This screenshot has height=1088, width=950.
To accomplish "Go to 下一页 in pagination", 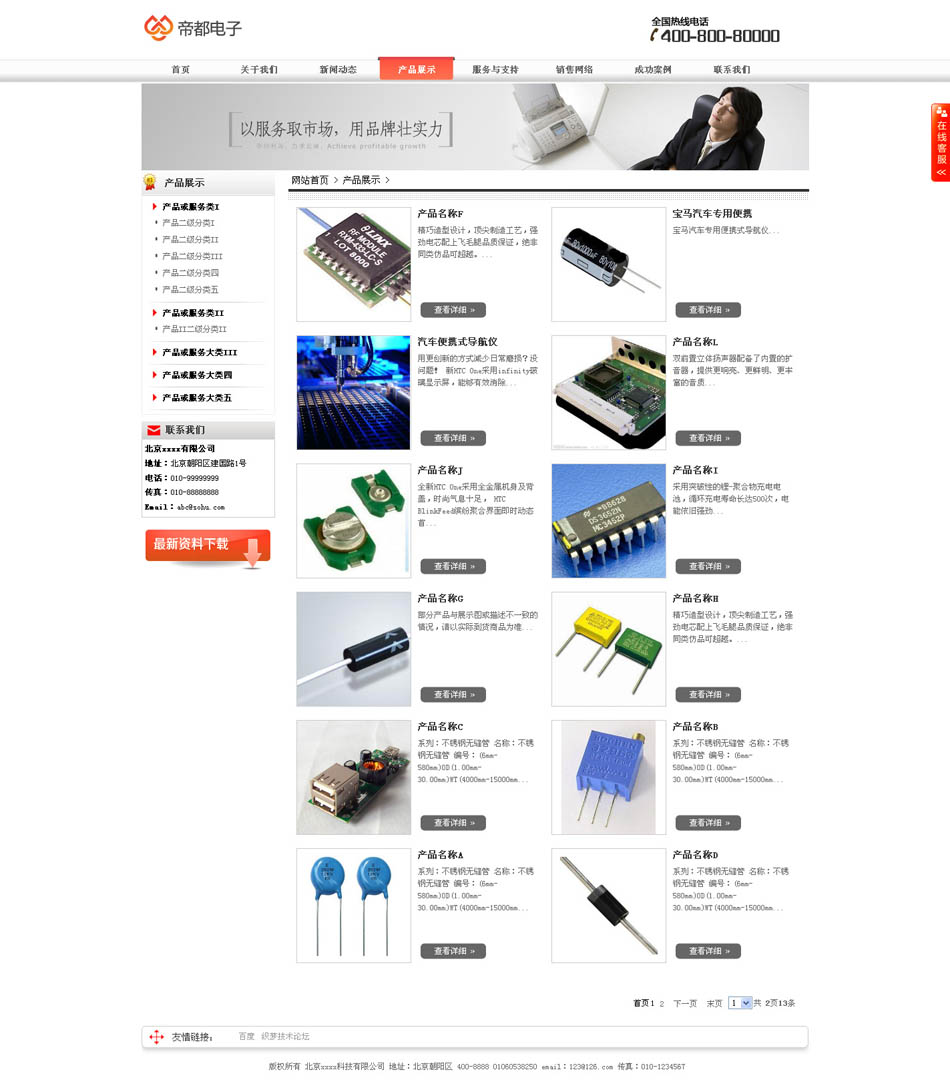I will (685, 1003).
